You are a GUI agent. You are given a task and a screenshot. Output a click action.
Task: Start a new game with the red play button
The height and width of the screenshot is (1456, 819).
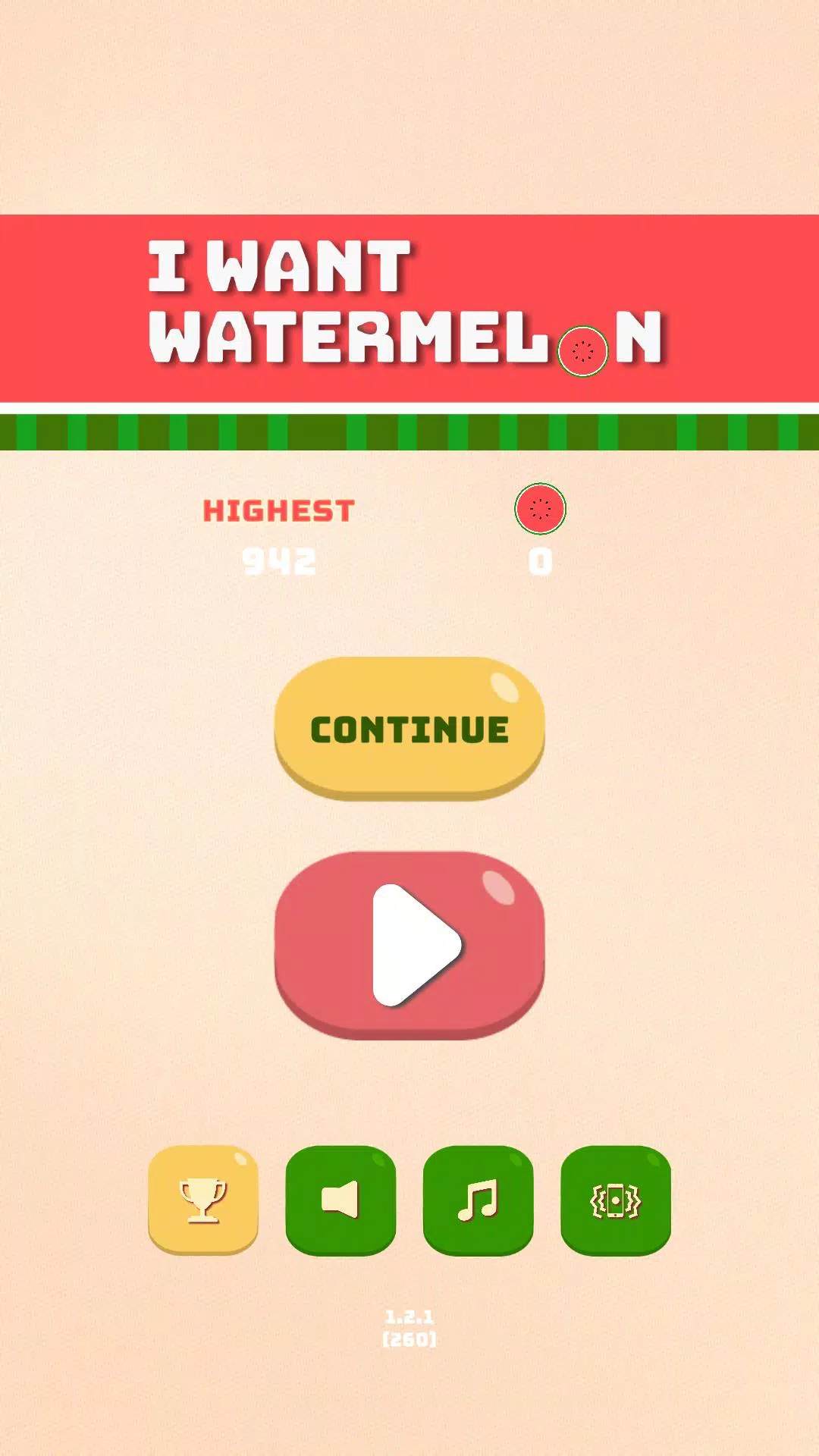pyautogui.click(x=409, y=943)
